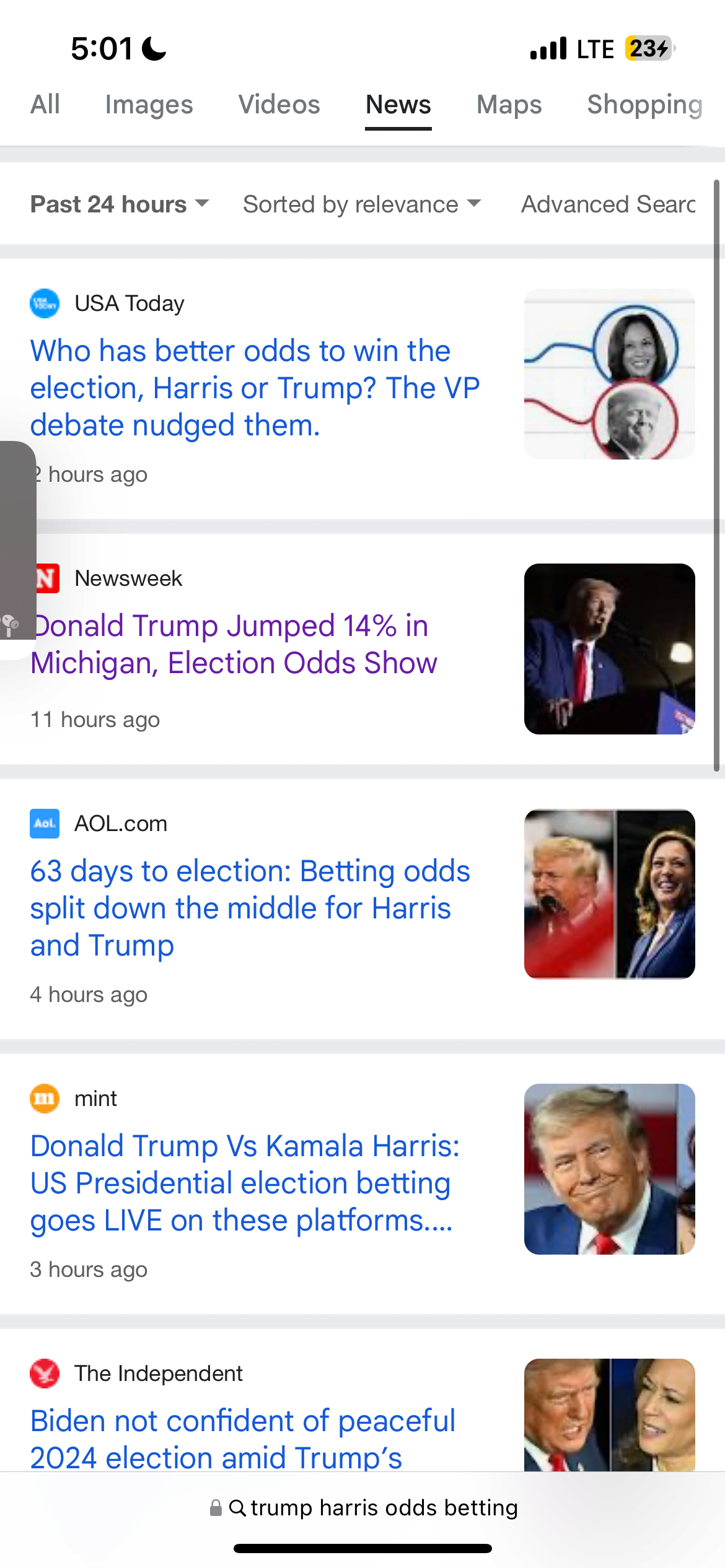The width and height of the screenshot is (725, 1568).
Task: Open Newsweek story about Trump in Michigan
Action: point(235,645)
